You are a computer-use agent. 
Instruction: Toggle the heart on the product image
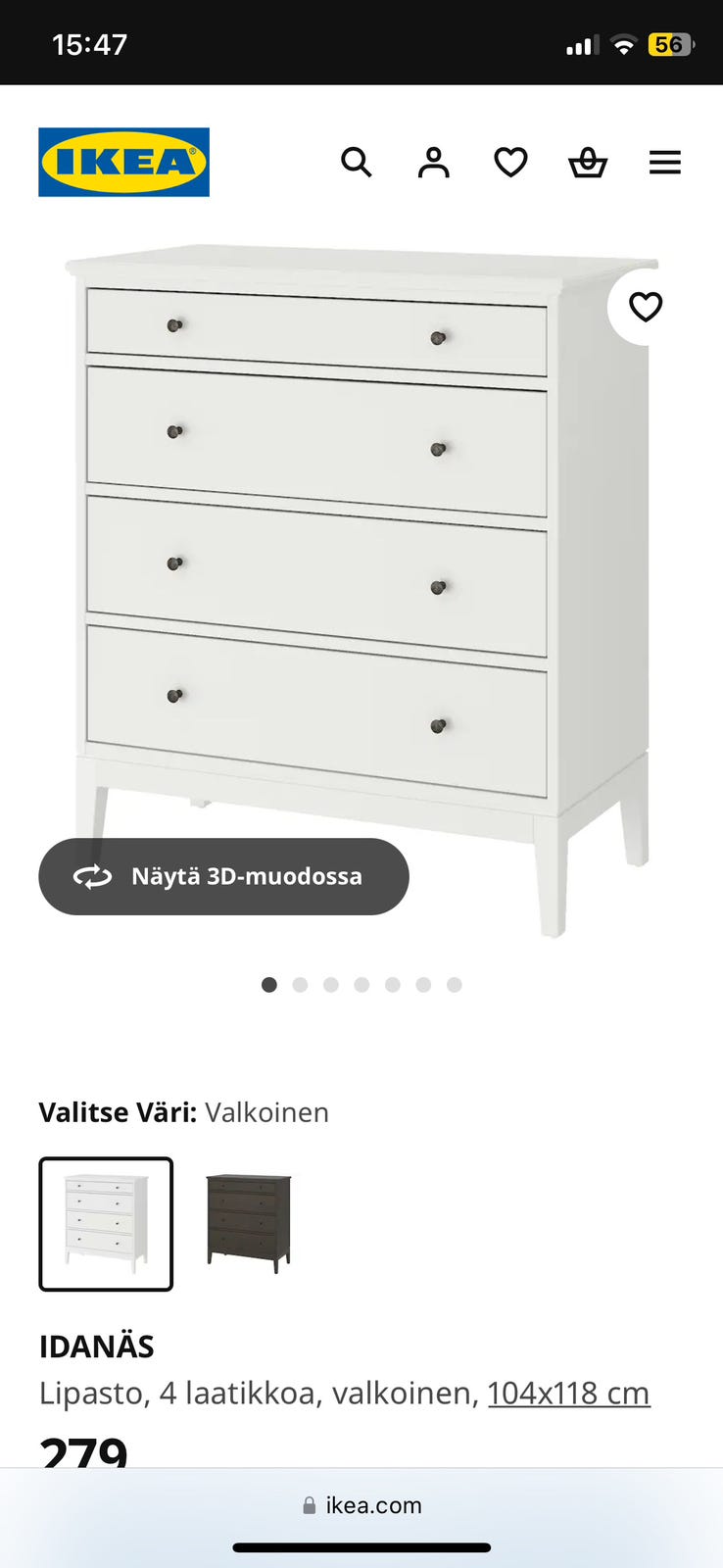click(645, 307)
